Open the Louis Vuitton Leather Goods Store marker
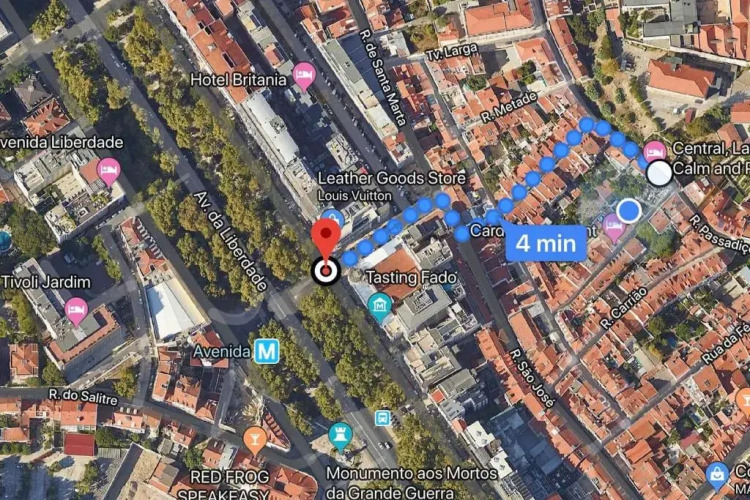 (333, 217)
